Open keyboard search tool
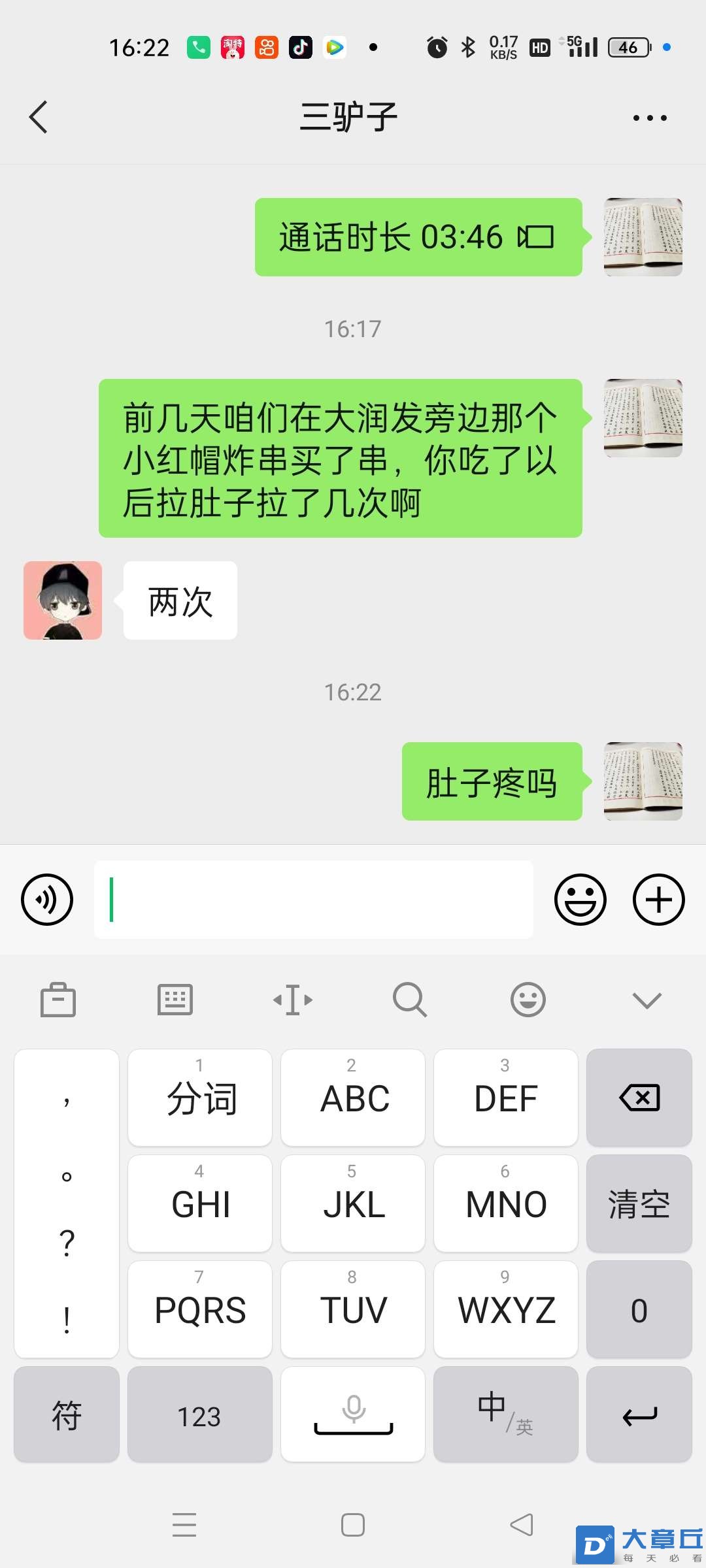Viewport: 706px width, 1568px height. tap(410, 1000)
